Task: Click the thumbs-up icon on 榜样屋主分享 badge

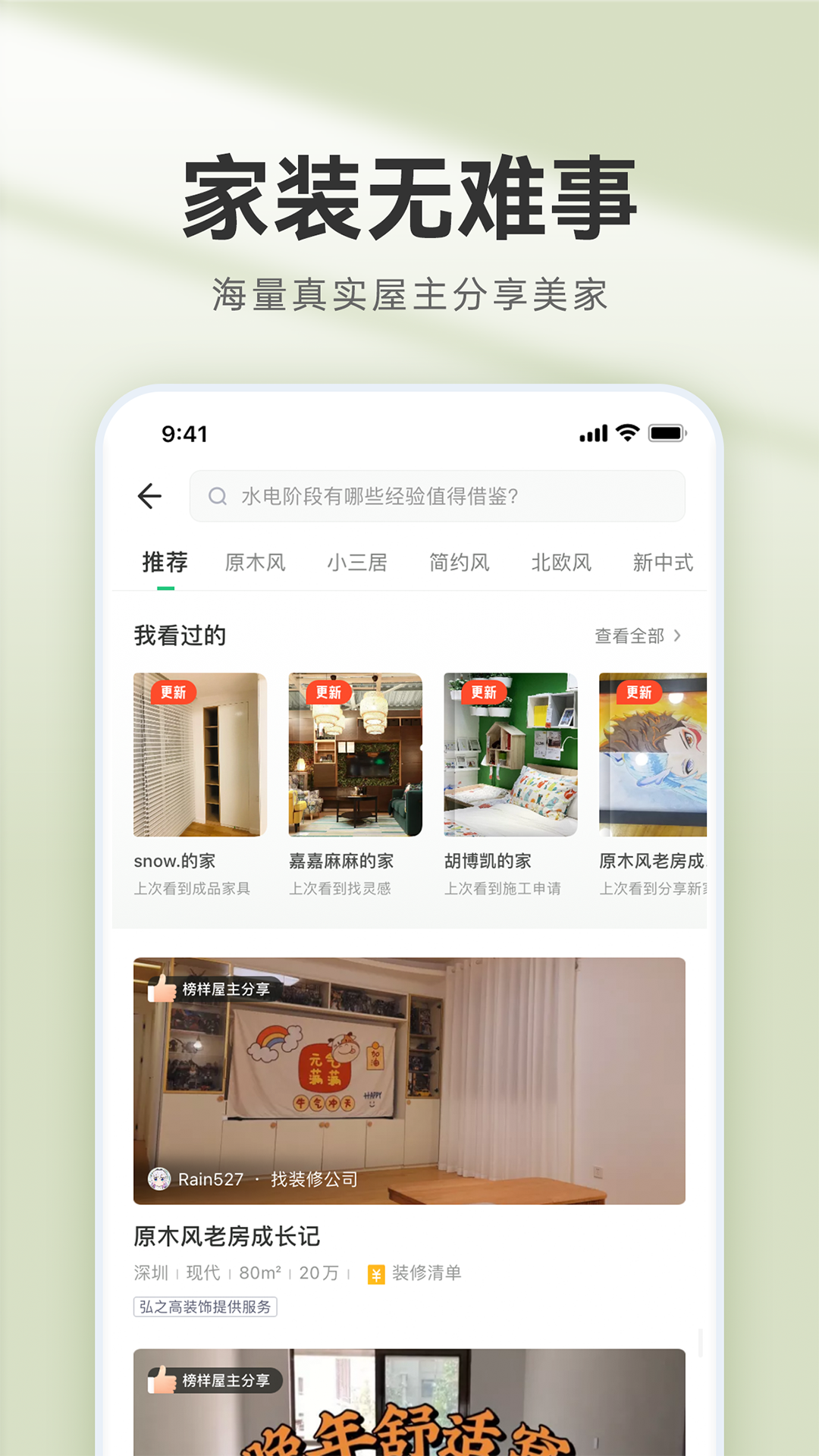Action: pos(162,988)
